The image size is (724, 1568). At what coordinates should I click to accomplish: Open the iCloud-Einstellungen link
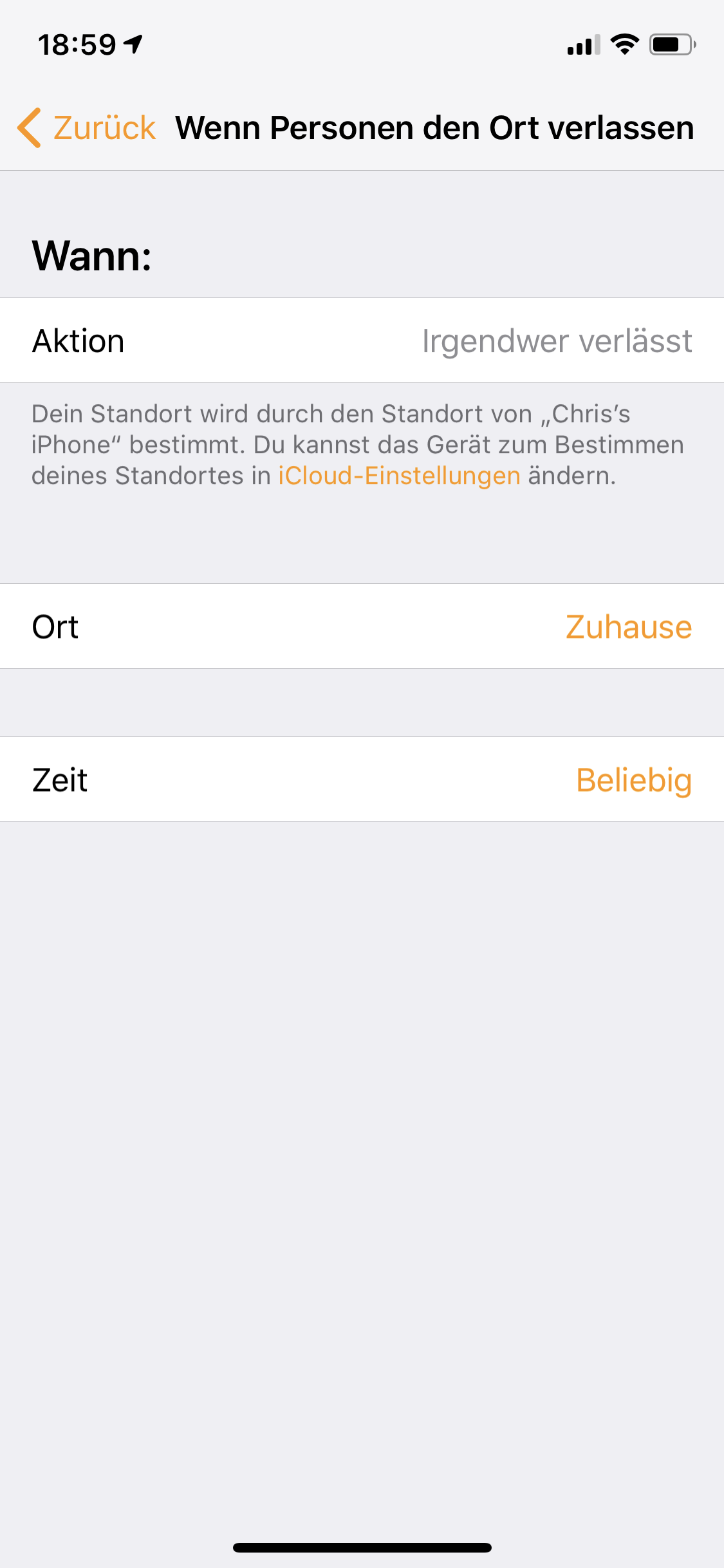[x=399, y=476]
